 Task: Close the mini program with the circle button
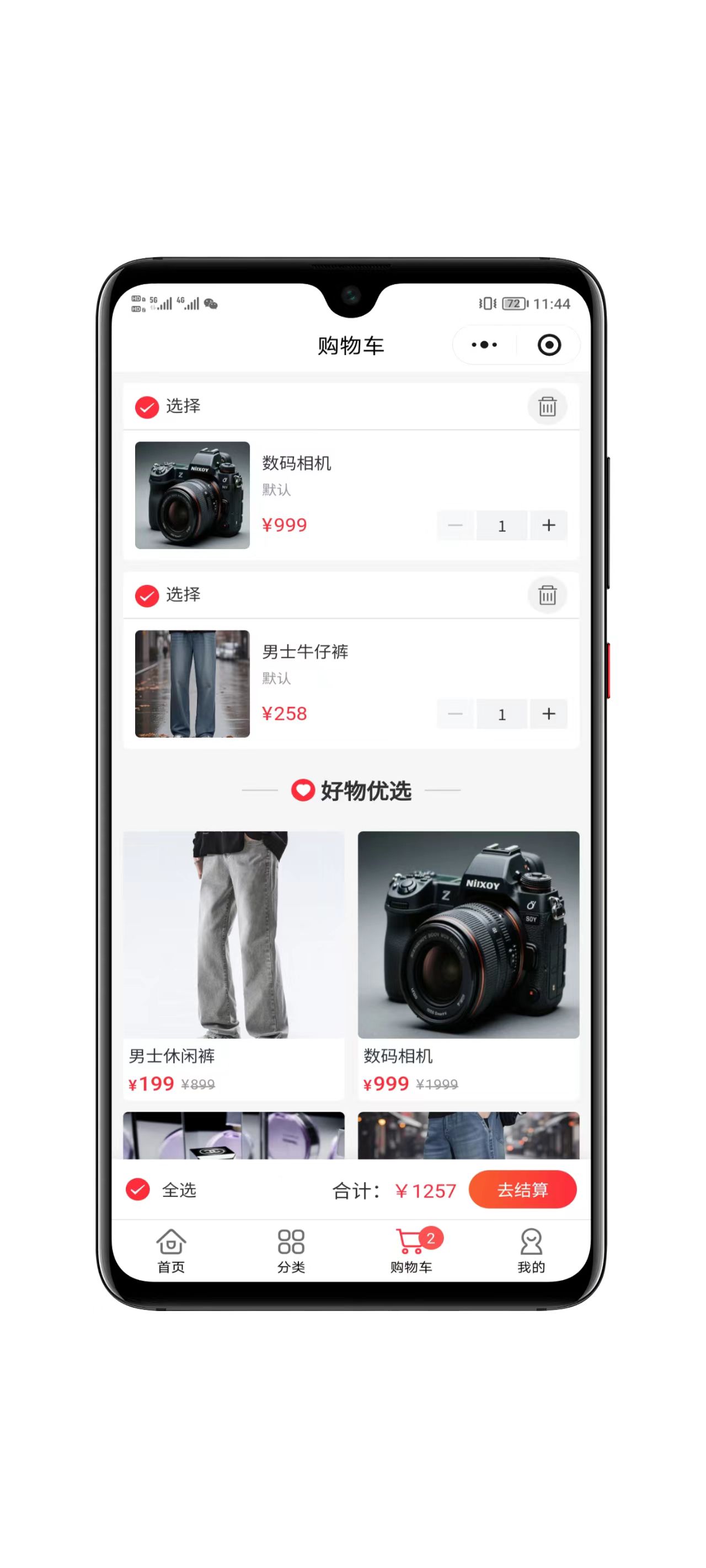click(x=549, y=345)
